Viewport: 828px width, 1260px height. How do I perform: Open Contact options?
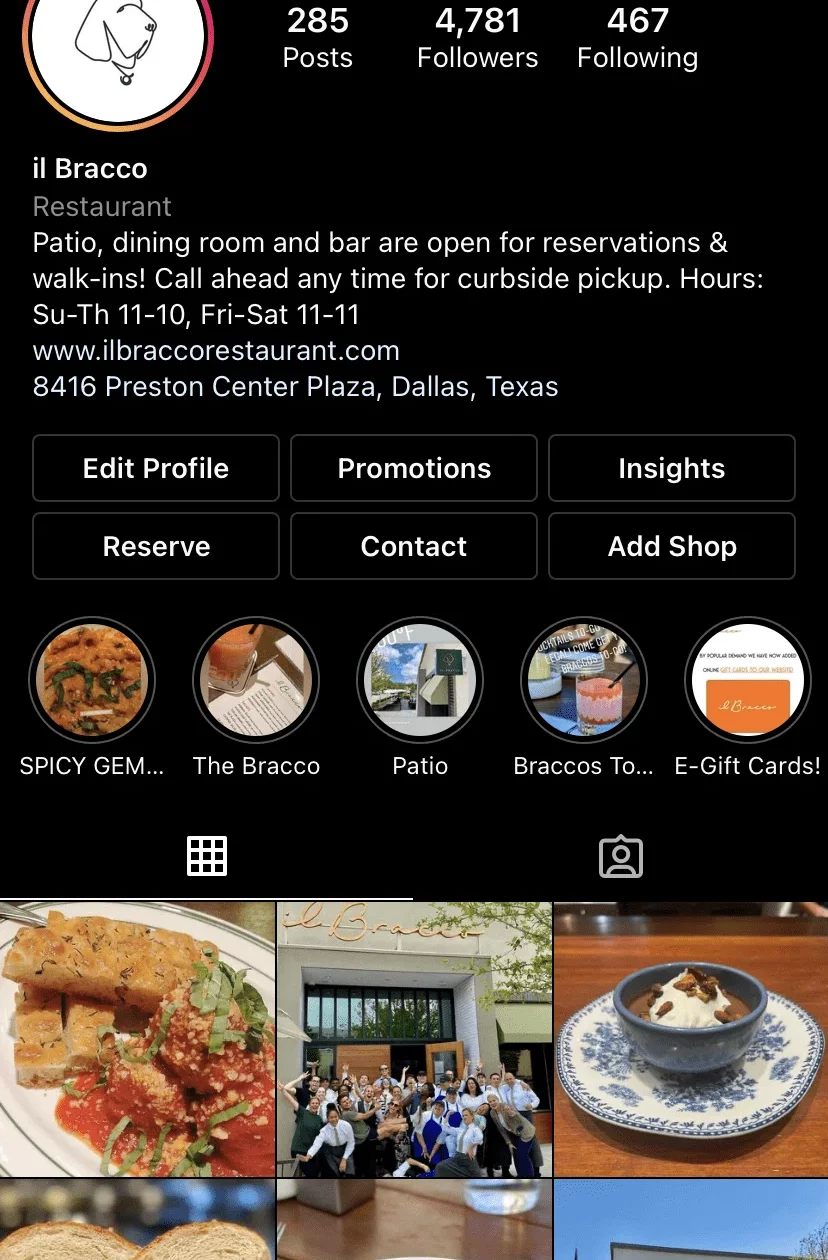[x=414, y=546]
